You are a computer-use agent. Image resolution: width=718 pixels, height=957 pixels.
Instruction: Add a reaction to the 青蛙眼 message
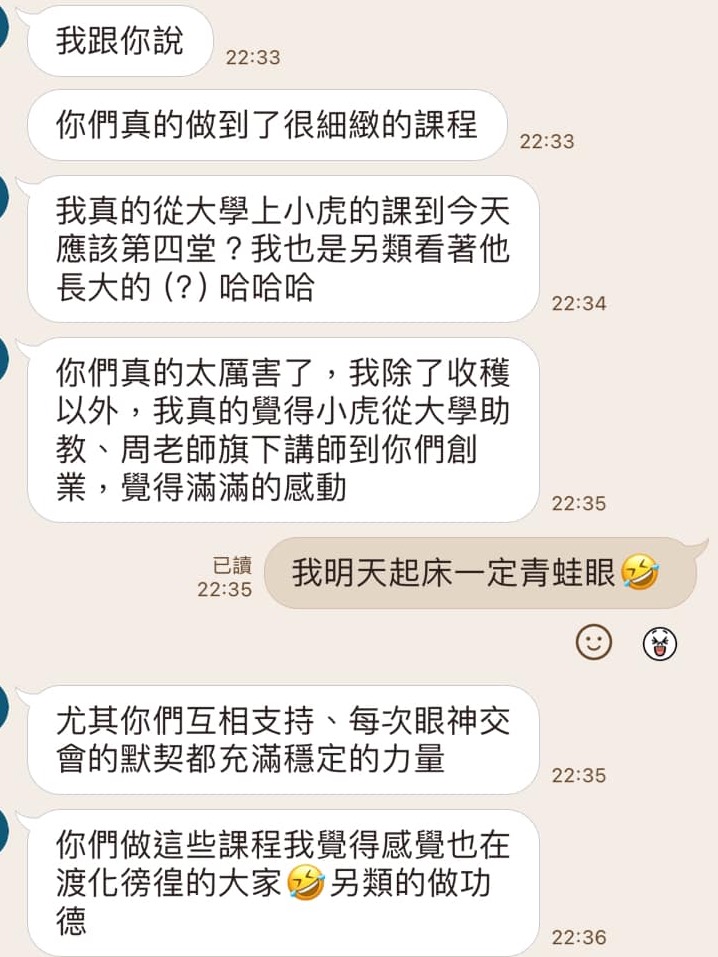coord(593,643)
